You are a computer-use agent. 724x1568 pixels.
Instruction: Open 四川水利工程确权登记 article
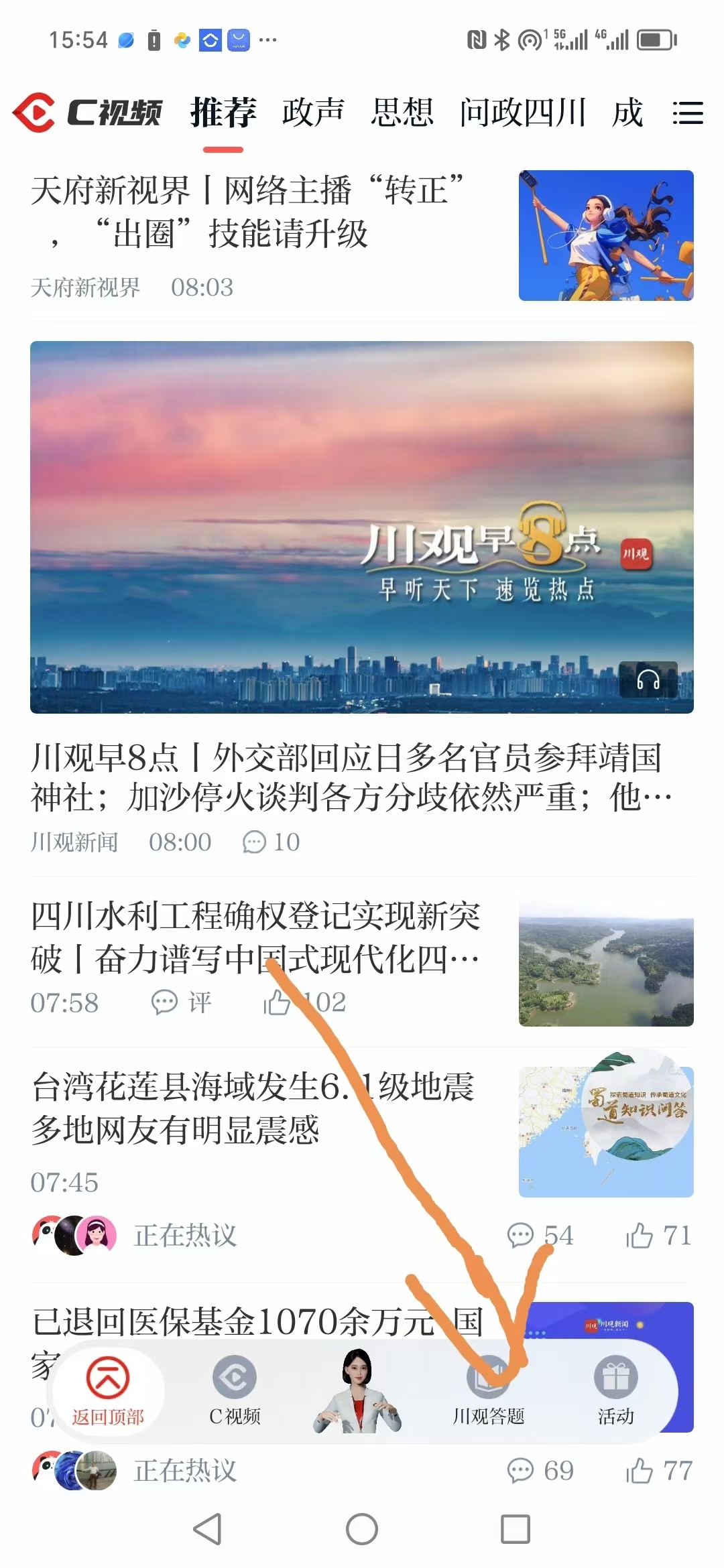(255, 938)
